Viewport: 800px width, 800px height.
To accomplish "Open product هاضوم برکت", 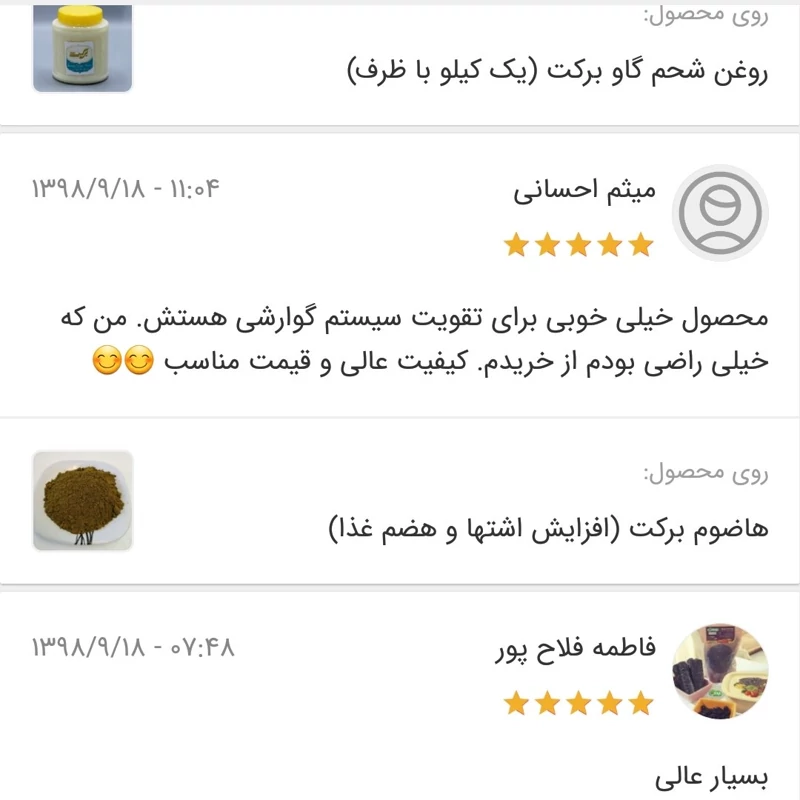I will 548,528.
